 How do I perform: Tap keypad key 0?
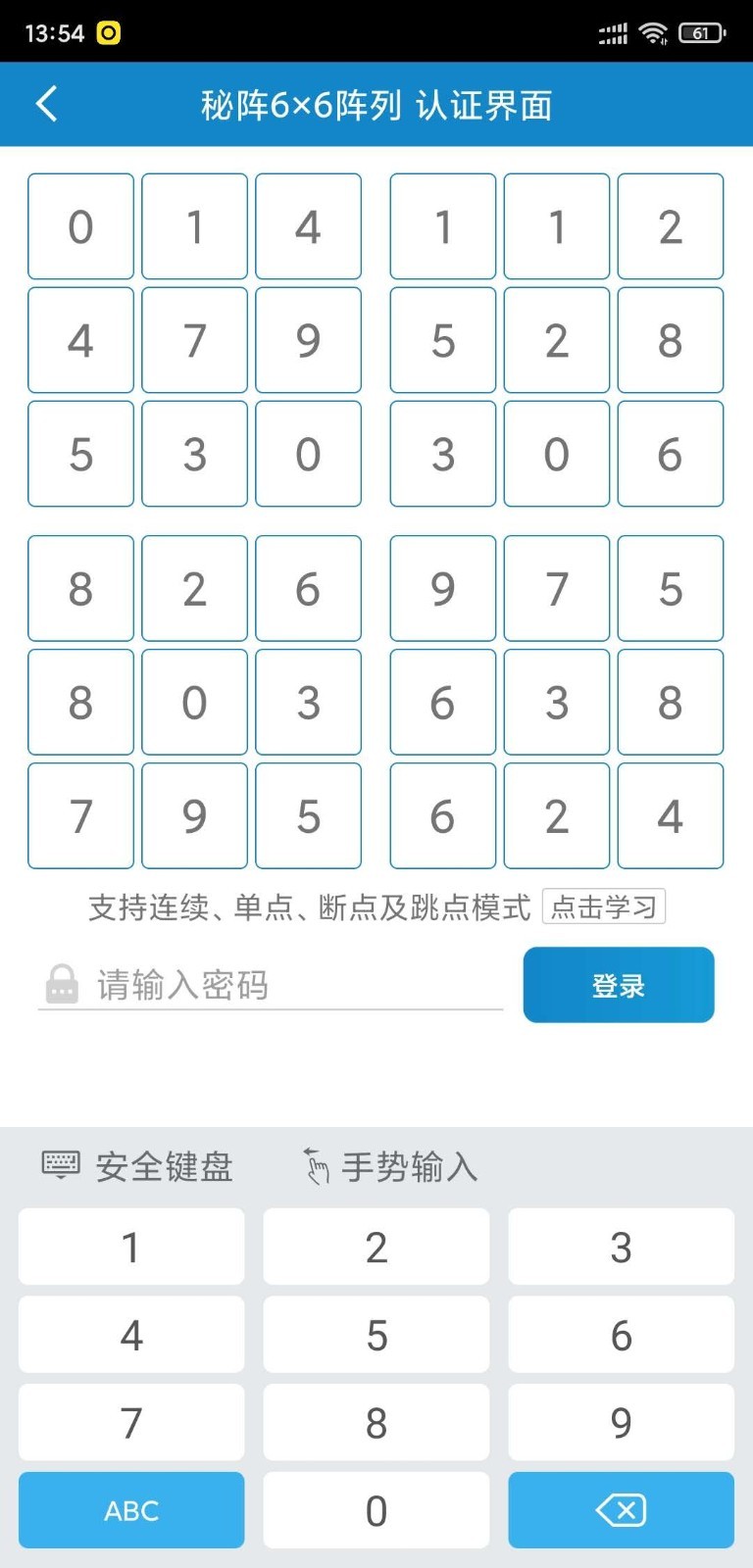pos(376,1510)
